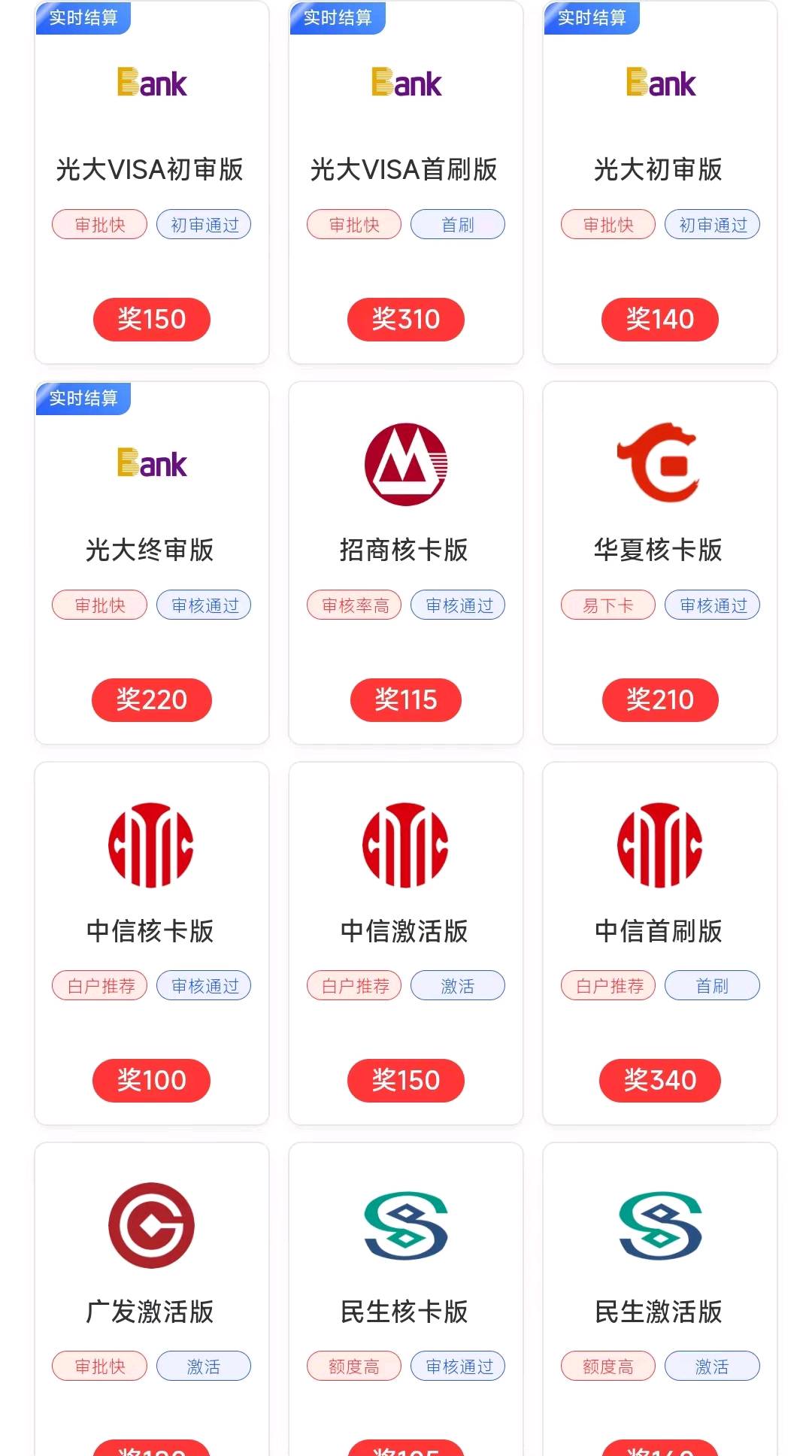The image size is (812, 1456).
Task: Click the 奖220 button on 光大终审版
Action: [151, 699]
